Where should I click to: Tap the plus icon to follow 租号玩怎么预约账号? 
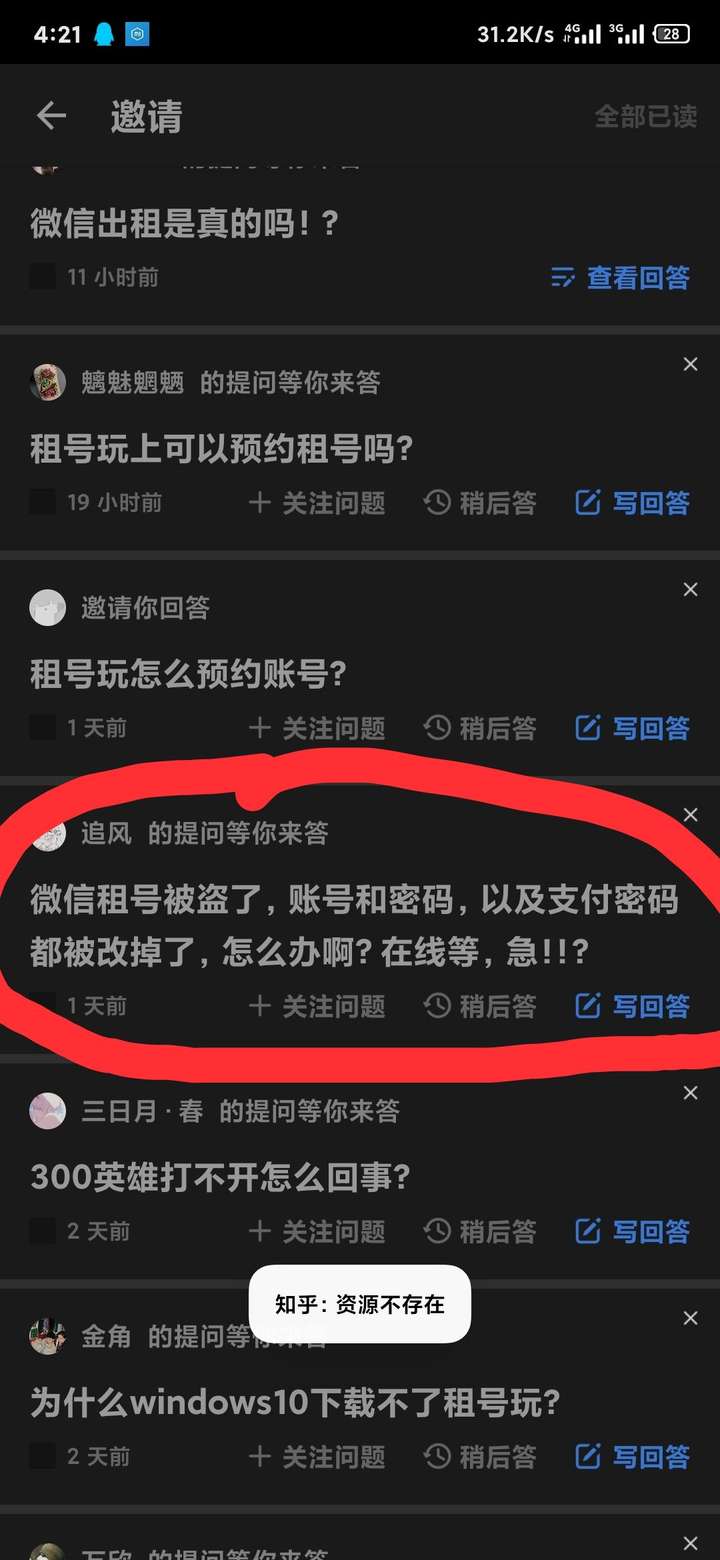pyautogui.click(x=259, y=728)
